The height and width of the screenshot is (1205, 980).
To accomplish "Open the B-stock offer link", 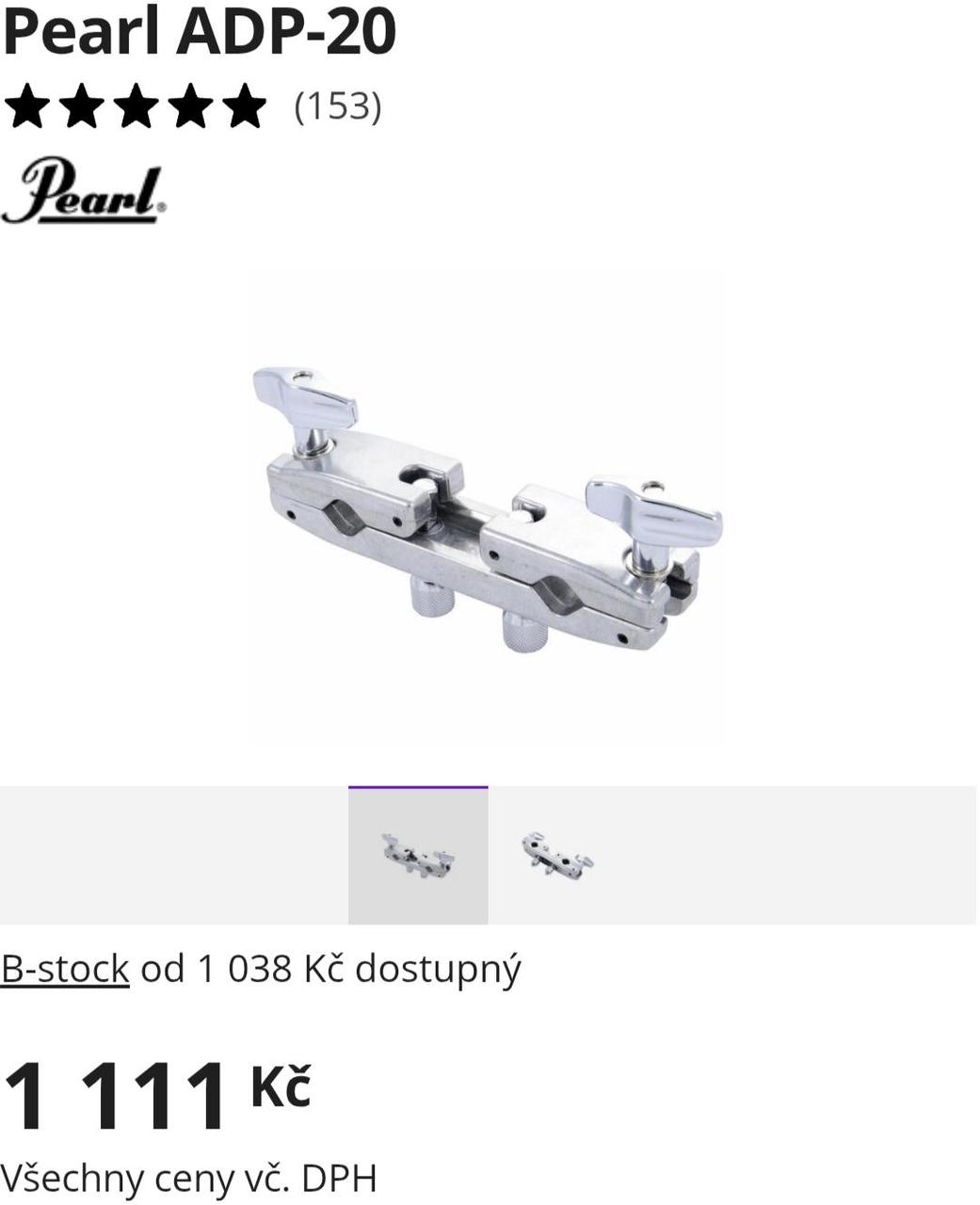I will [64, 968].
